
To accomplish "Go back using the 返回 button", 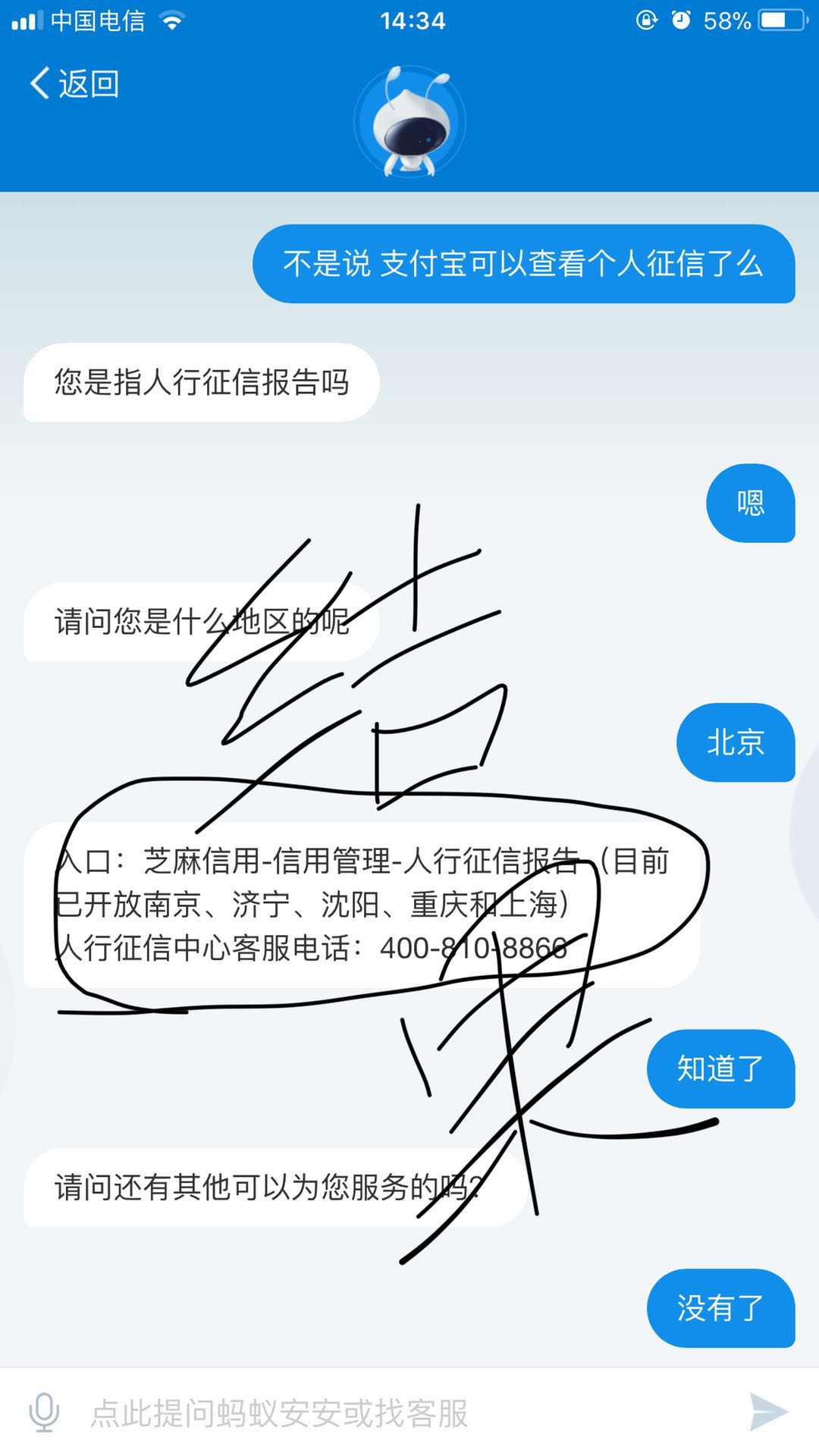I will pyautogui.click(x=74, y=83).
